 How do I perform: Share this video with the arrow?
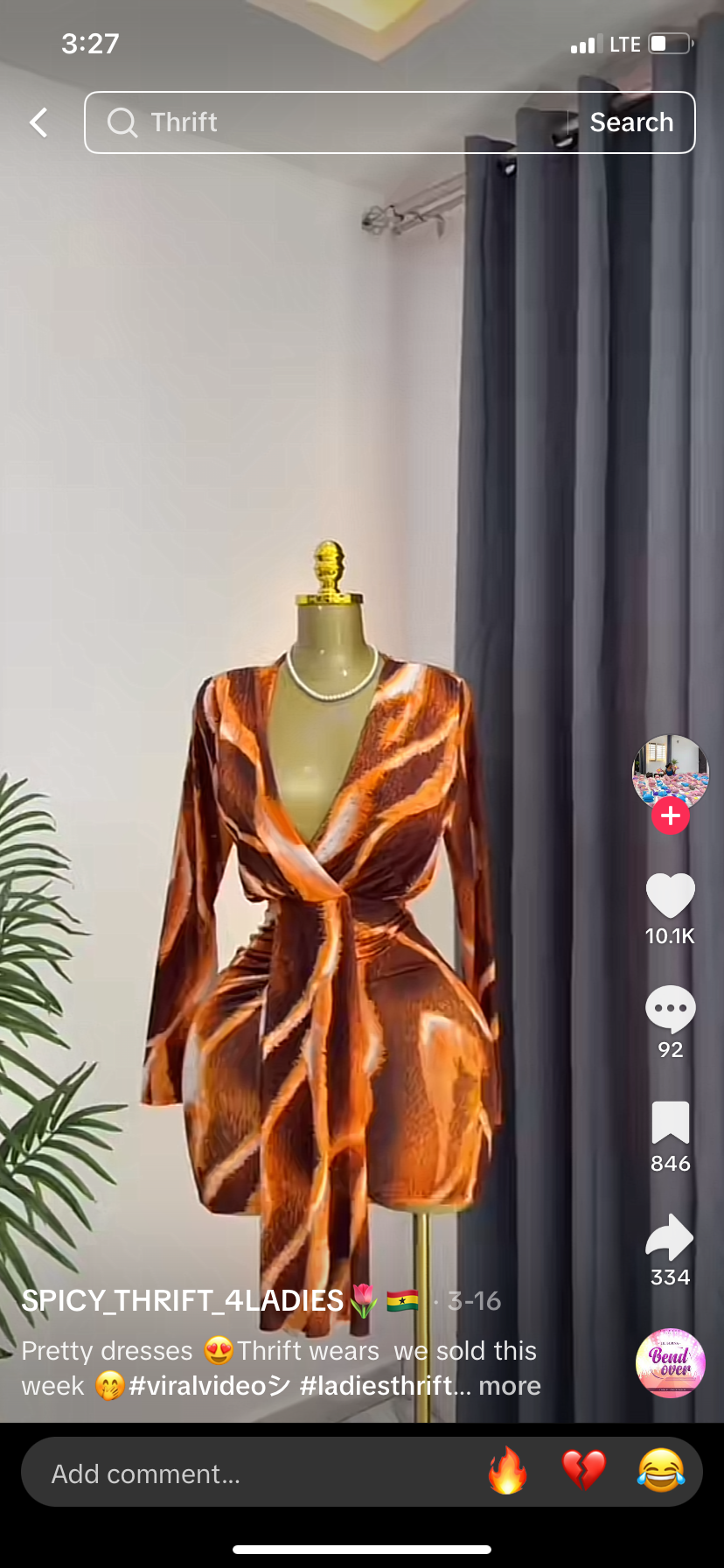click(x=670, y=1237)
